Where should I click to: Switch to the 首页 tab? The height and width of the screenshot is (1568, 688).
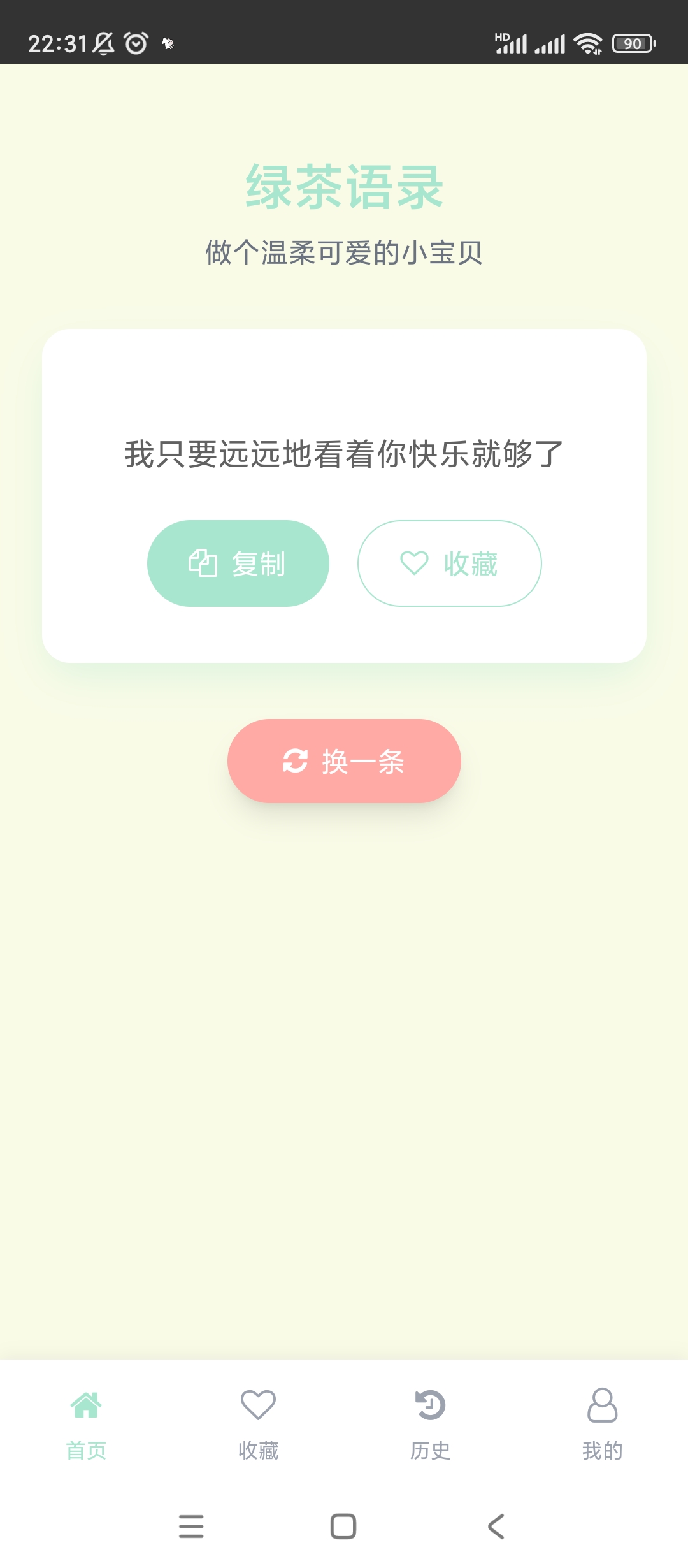[86, 1423]
